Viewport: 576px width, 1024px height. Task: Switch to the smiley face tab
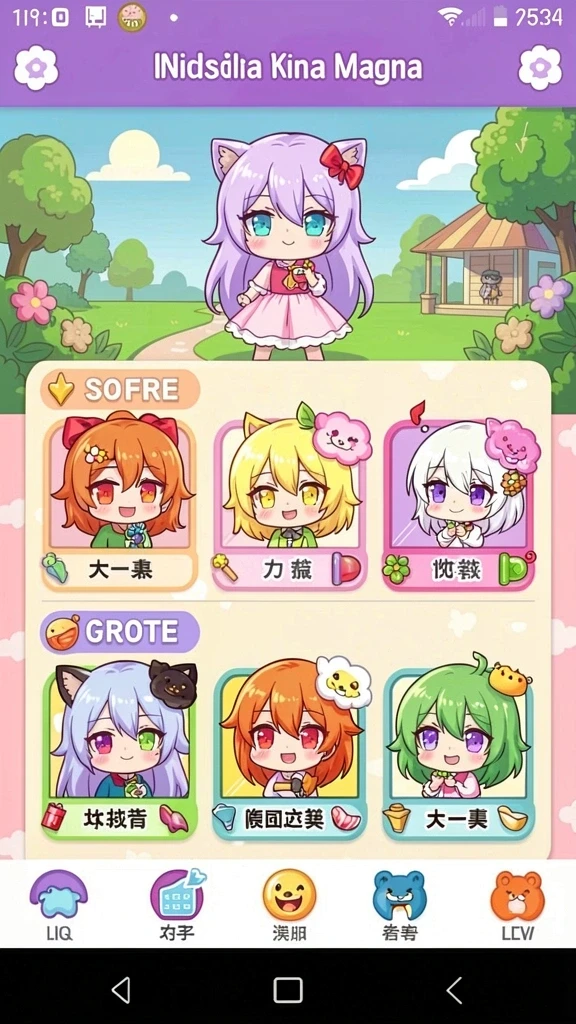289,904
